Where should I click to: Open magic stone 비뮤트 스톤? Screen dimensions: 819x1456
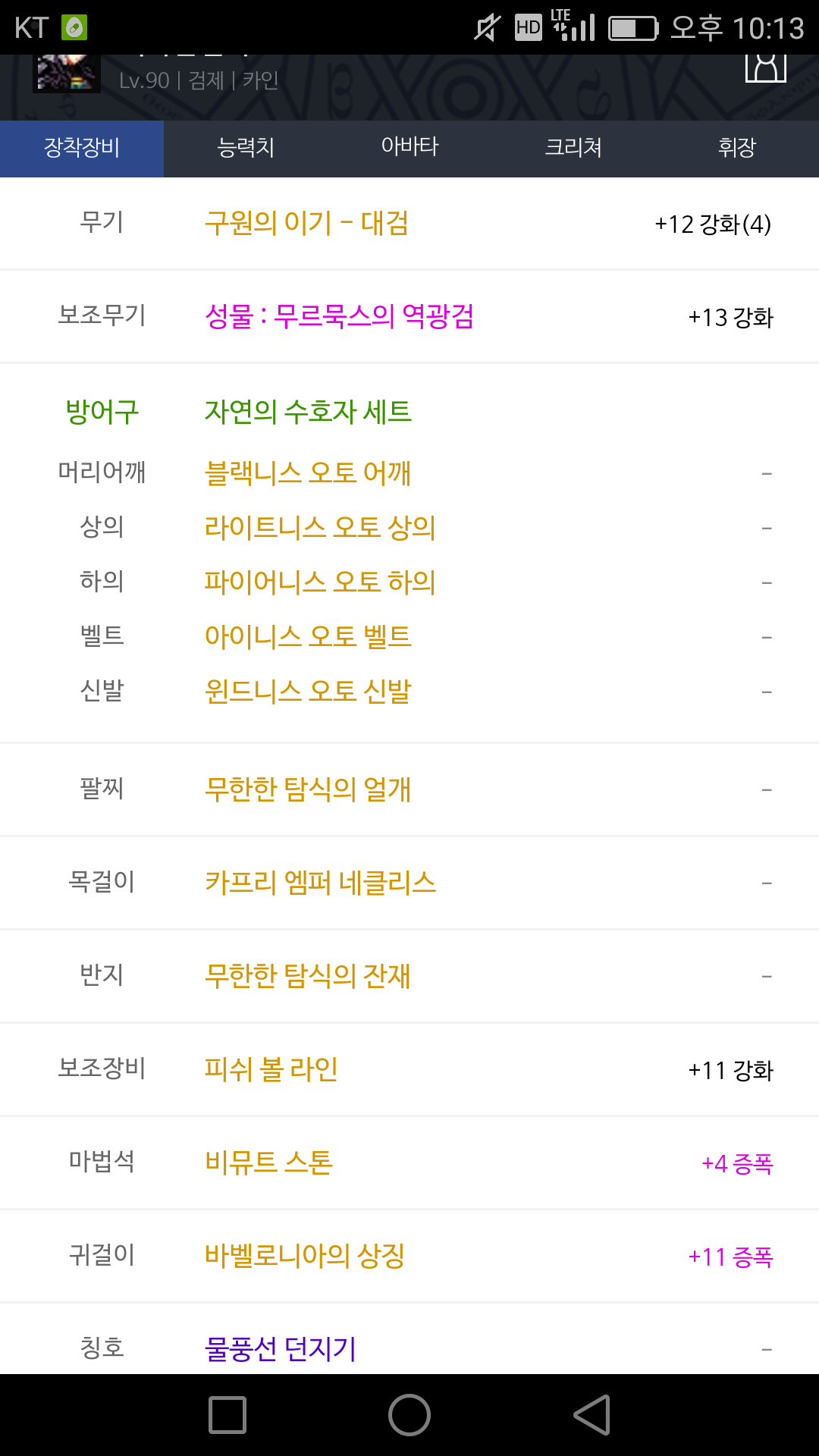coord(268,1163)
